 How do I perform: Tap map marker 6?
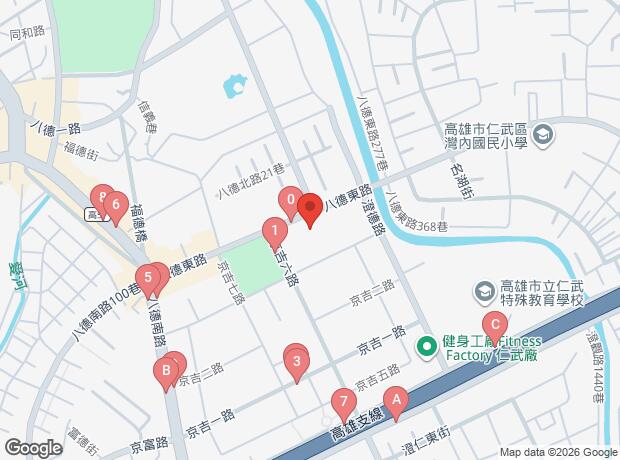point(116,206)
